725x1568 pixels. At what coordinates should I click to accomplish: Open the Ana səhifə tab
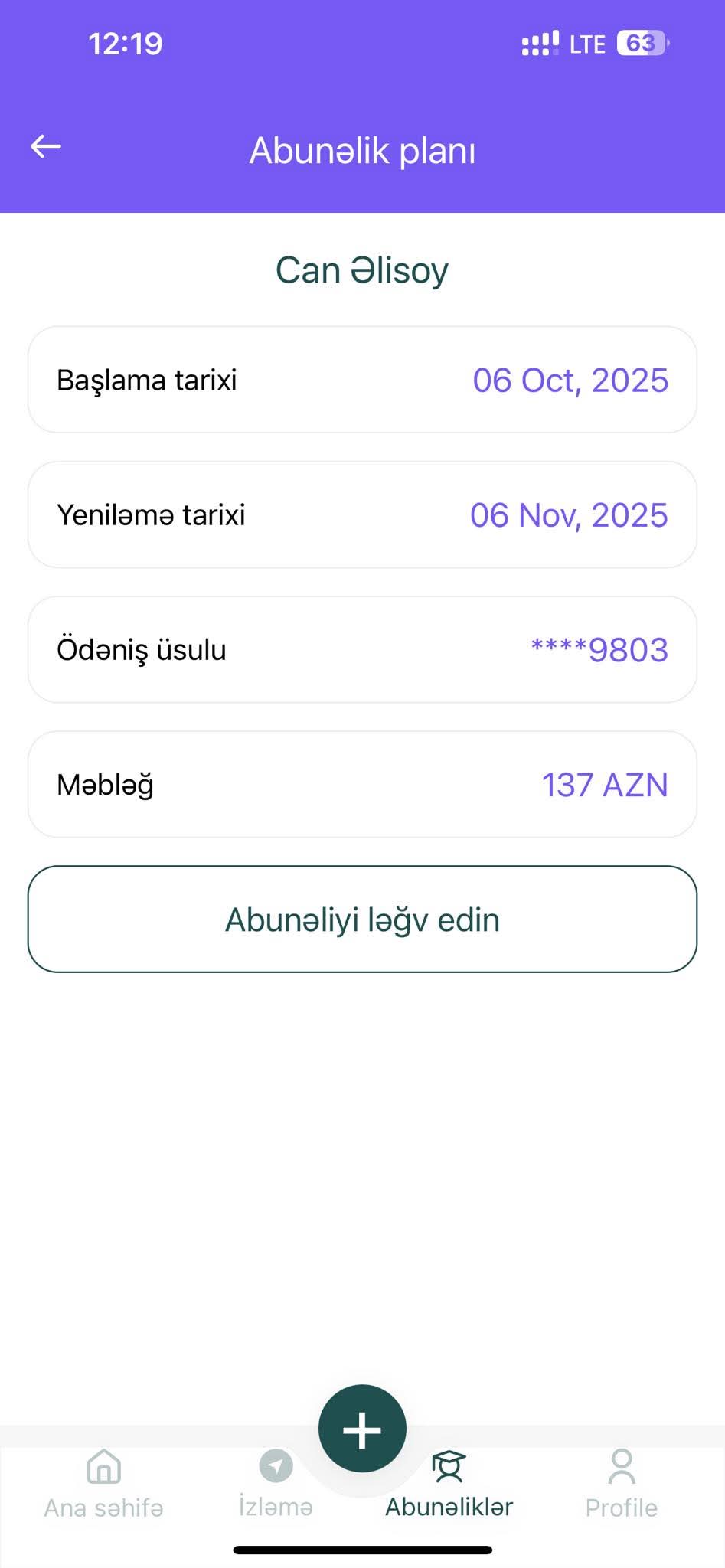(104, 1485)
